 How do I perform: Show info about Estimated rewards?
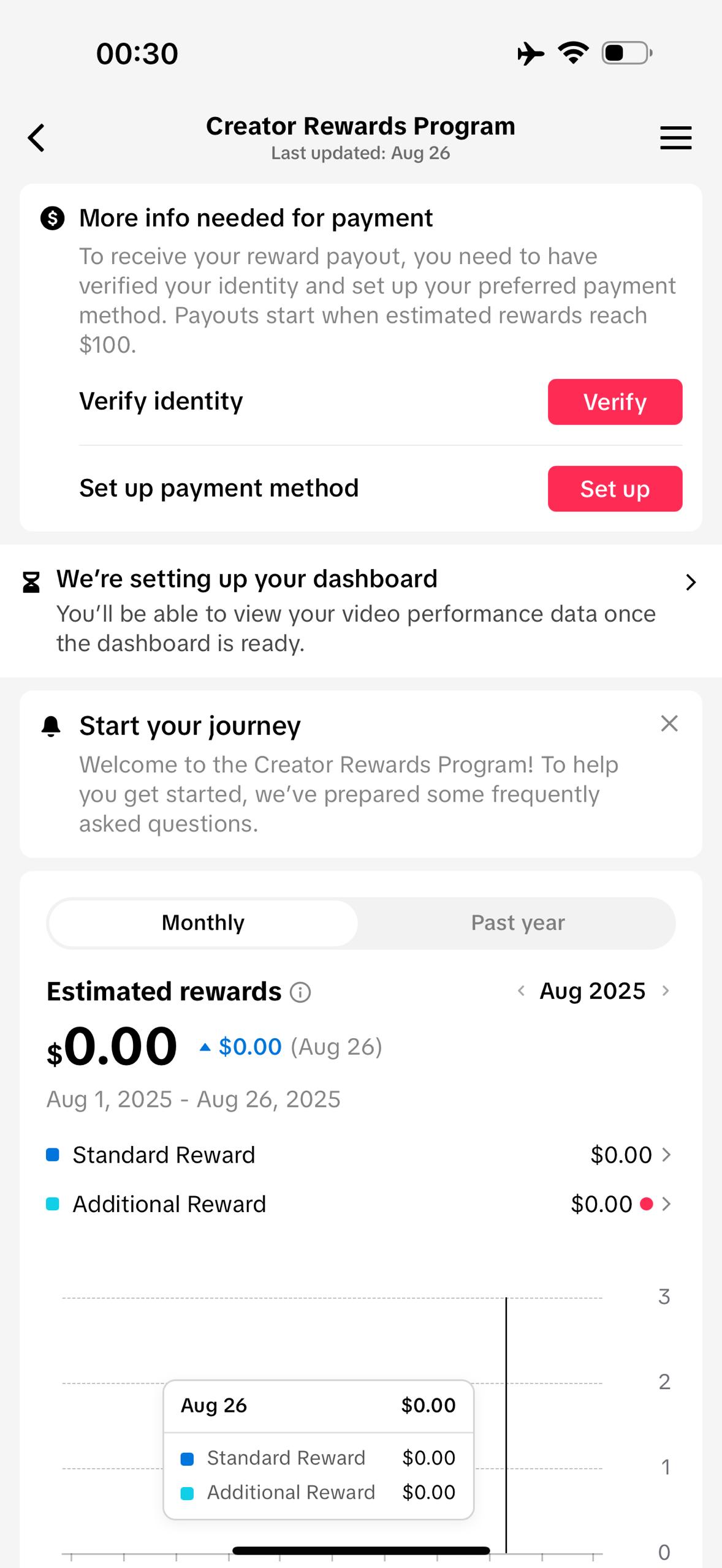(x=300, y=992)
